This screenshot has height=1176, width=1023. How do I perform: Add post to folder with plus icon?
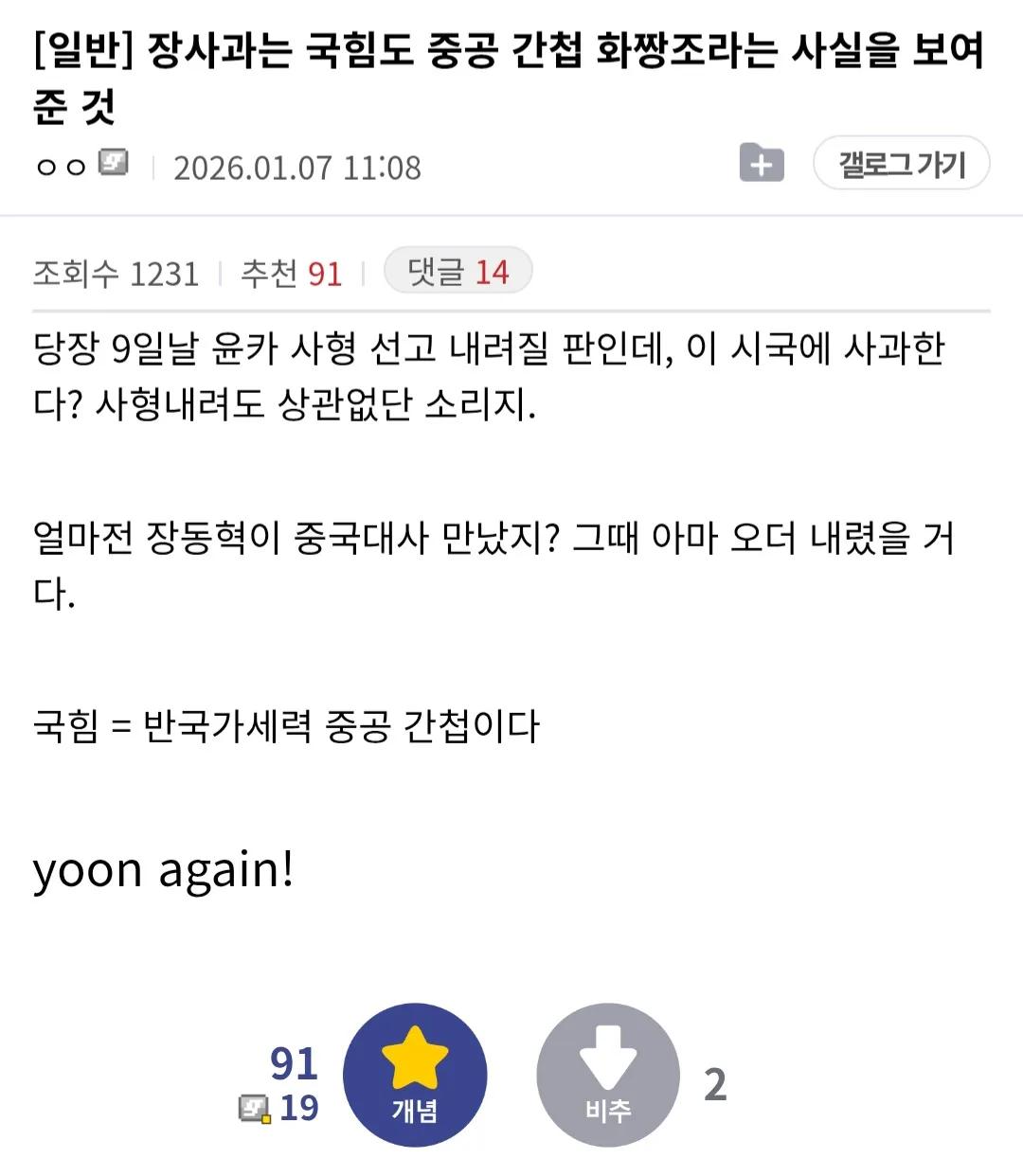pyautogui.click(x=762, y=165)
